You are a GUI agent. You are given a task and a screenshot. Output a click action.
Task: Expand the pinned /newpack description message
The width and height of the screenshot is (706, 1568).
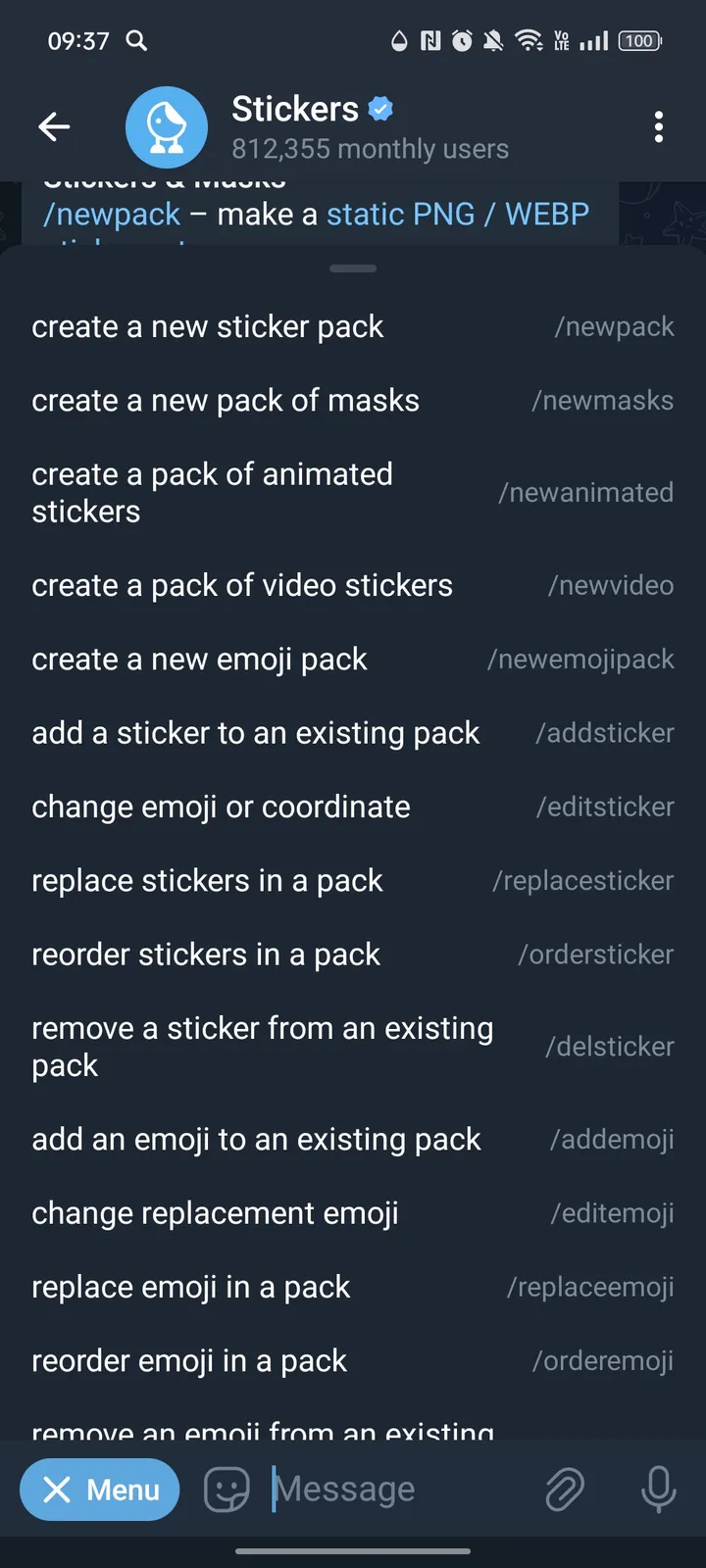[x=314, y=214]
